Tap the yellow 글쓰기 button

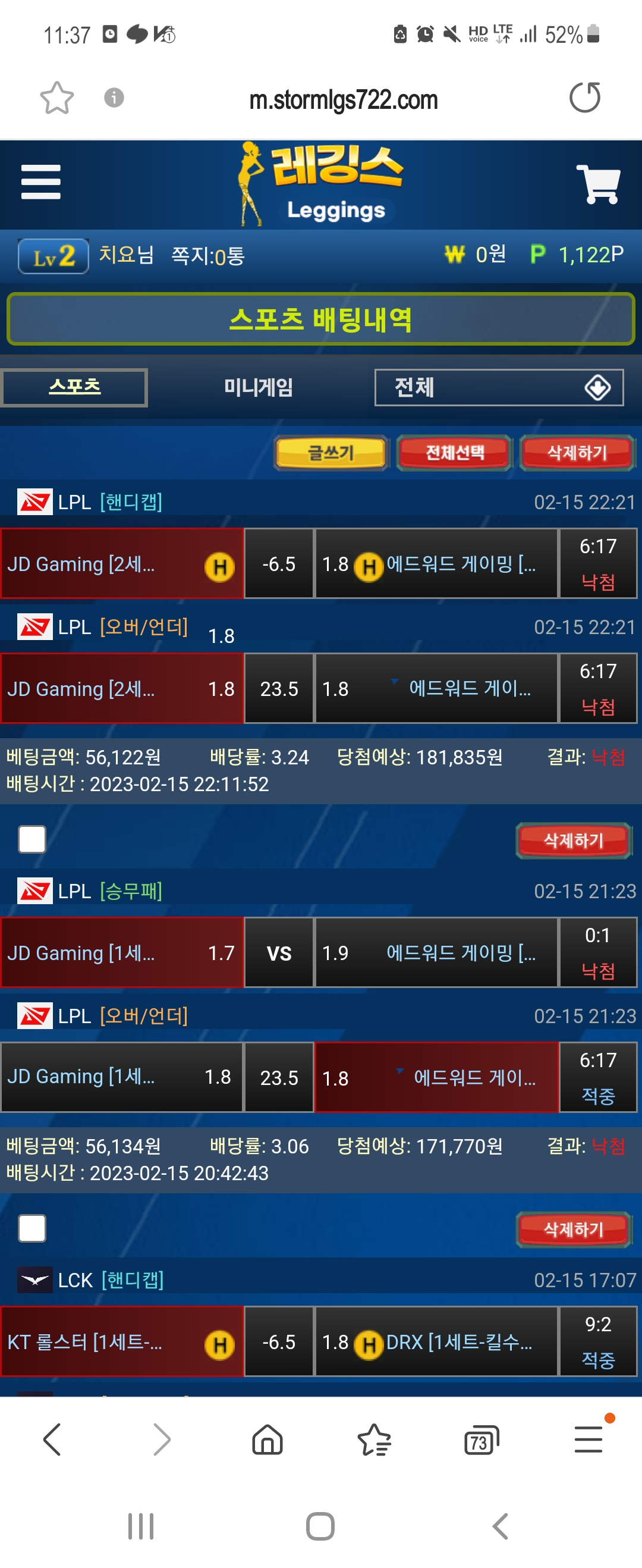pos(331,453)
